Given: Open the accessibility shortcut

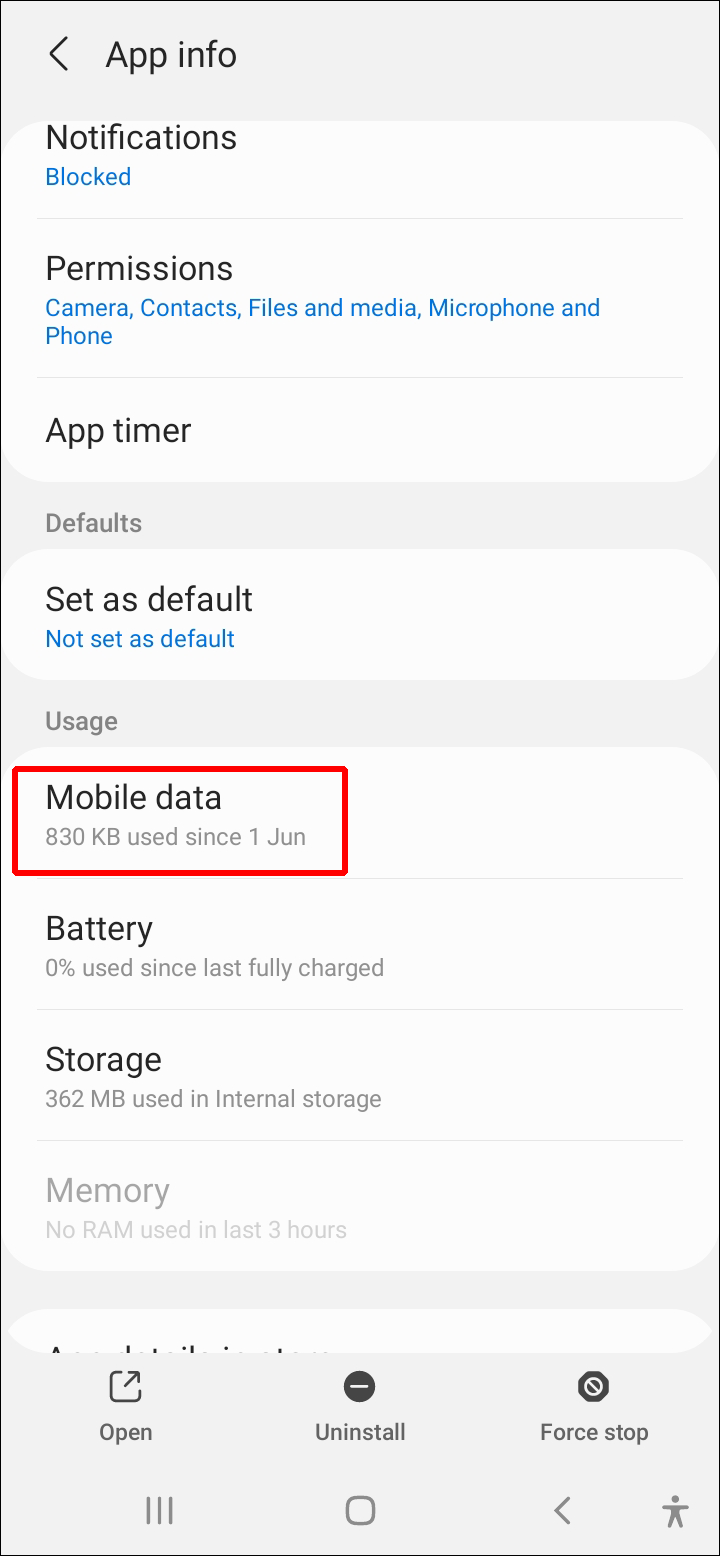Looking at the screenshot, I should (676, 1510).
